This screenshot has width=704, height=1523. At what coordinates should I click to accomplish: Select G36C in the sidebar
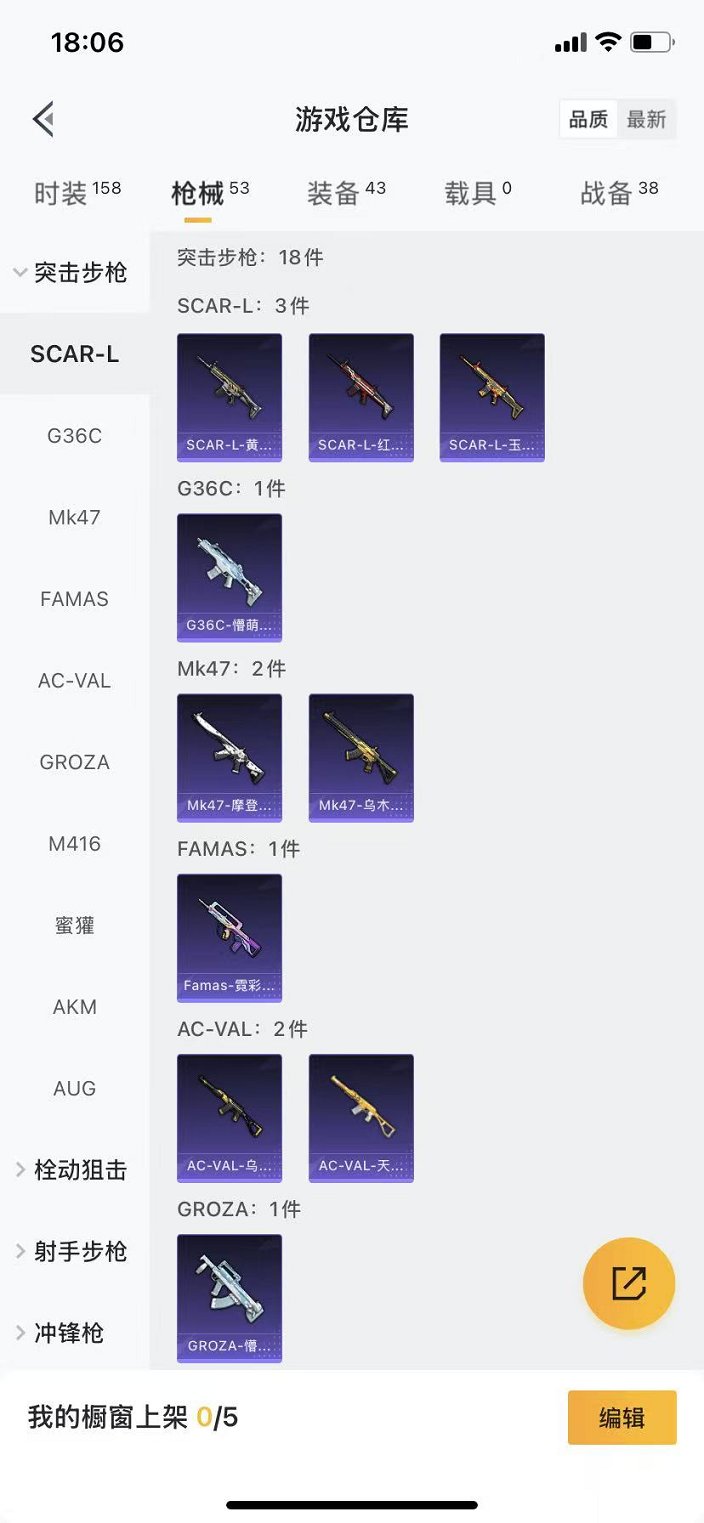(x=74, y=436)
